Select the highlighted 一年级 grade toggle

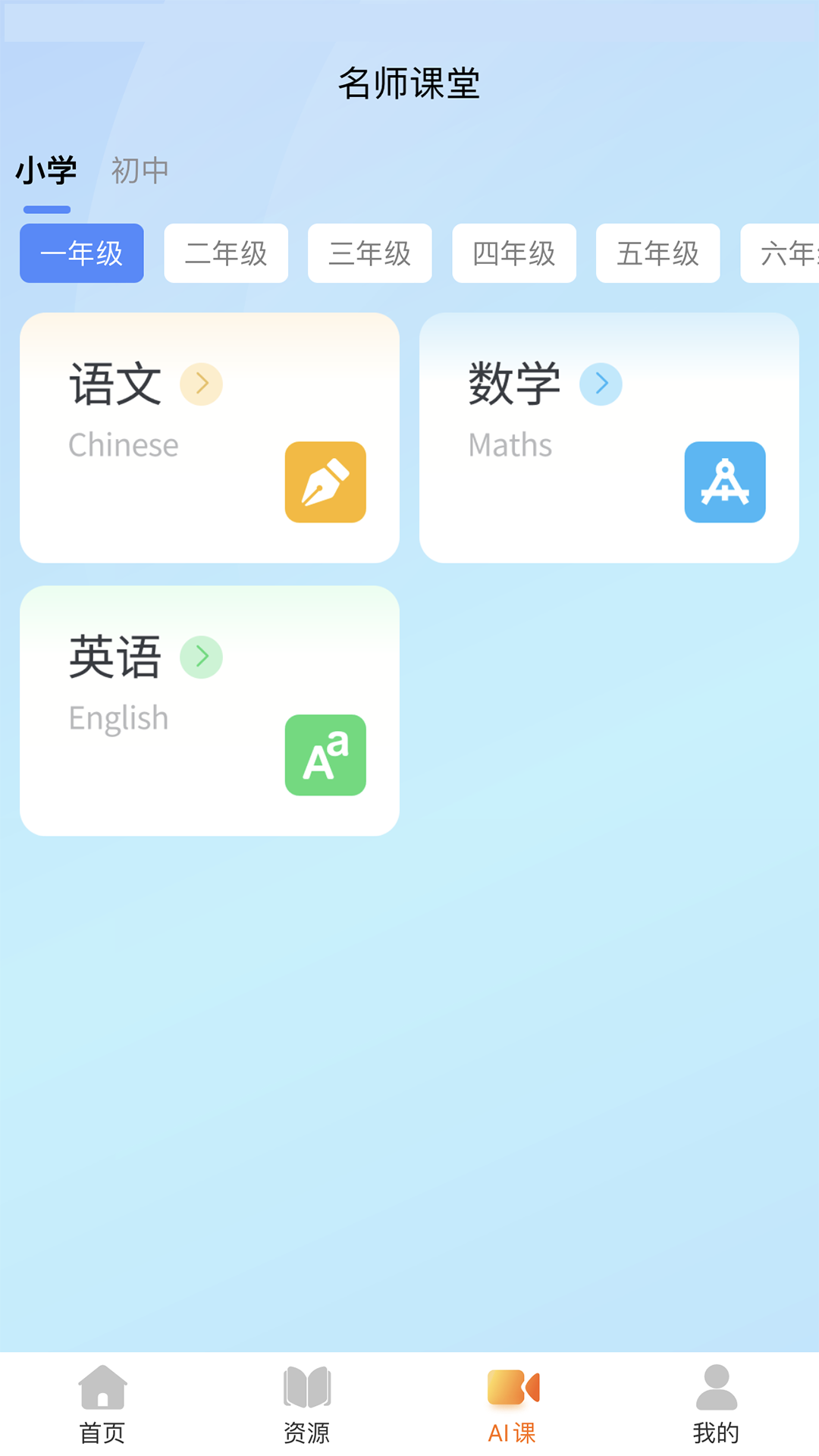81,254
